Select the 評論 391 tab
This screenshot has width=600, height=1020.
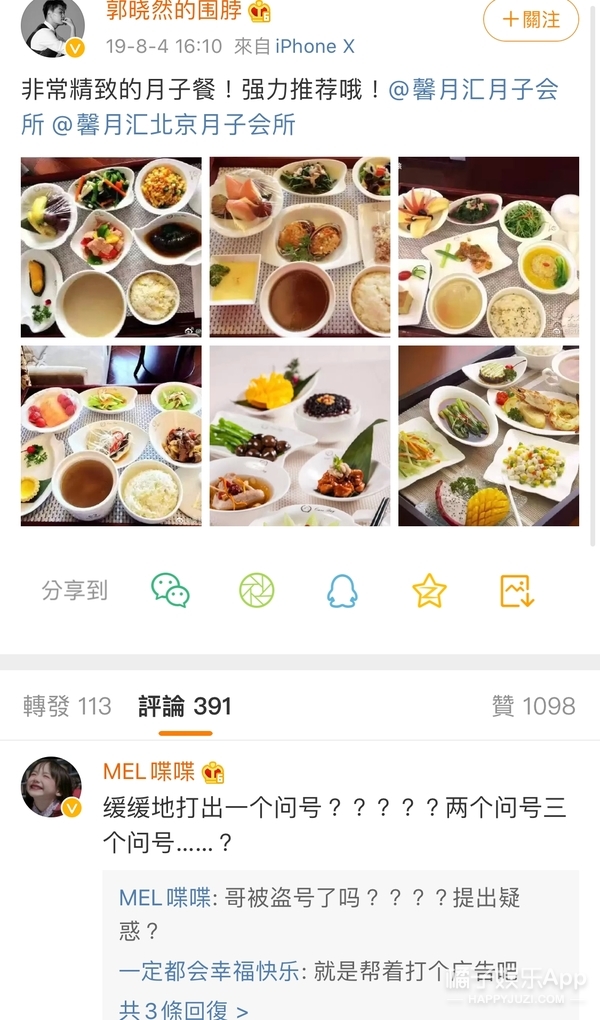coord(185,707)
